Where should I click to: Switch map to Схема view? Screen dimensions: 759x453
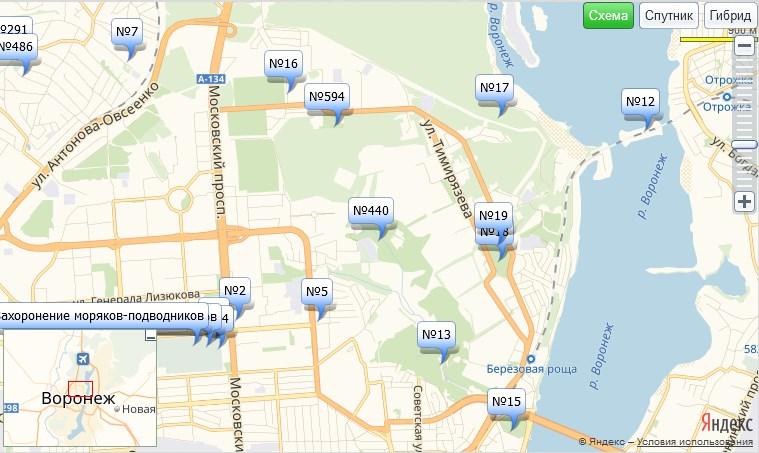click(x=608, y=15)
